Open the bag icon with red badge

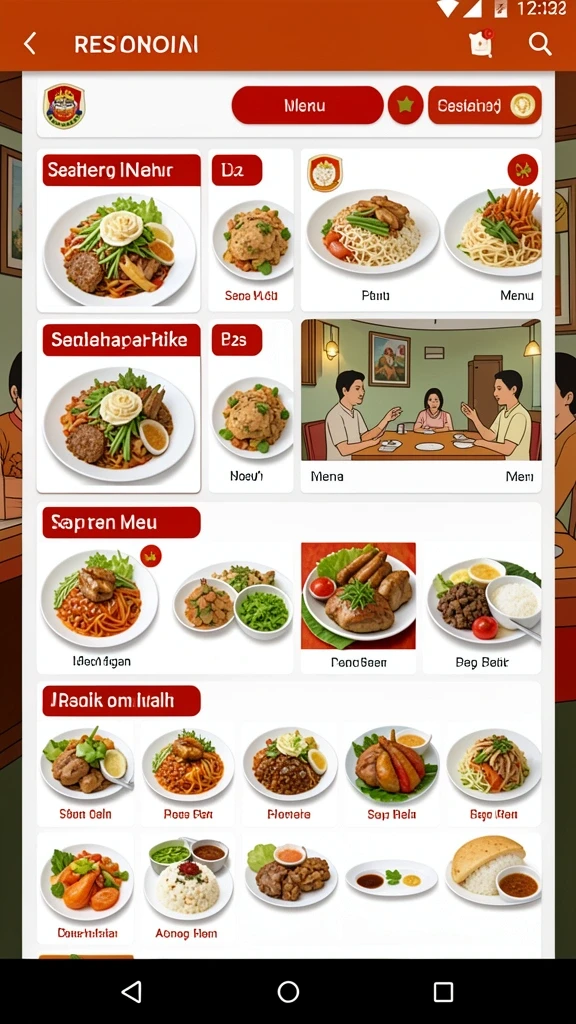coord(481,44)
